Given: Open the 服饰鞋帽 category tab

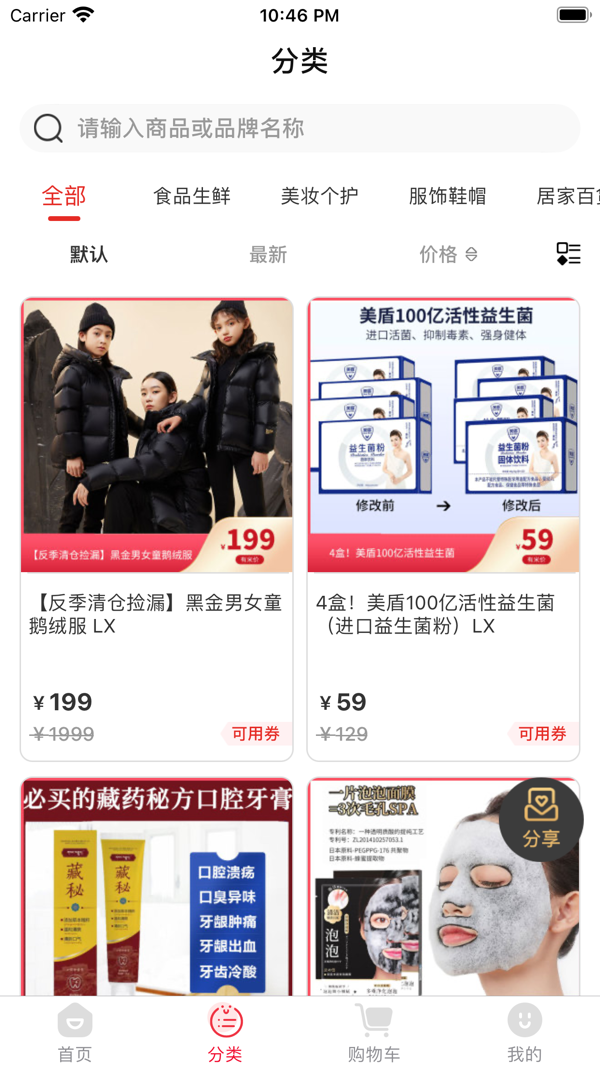Looking at the screenshot, I should point(447,196).
